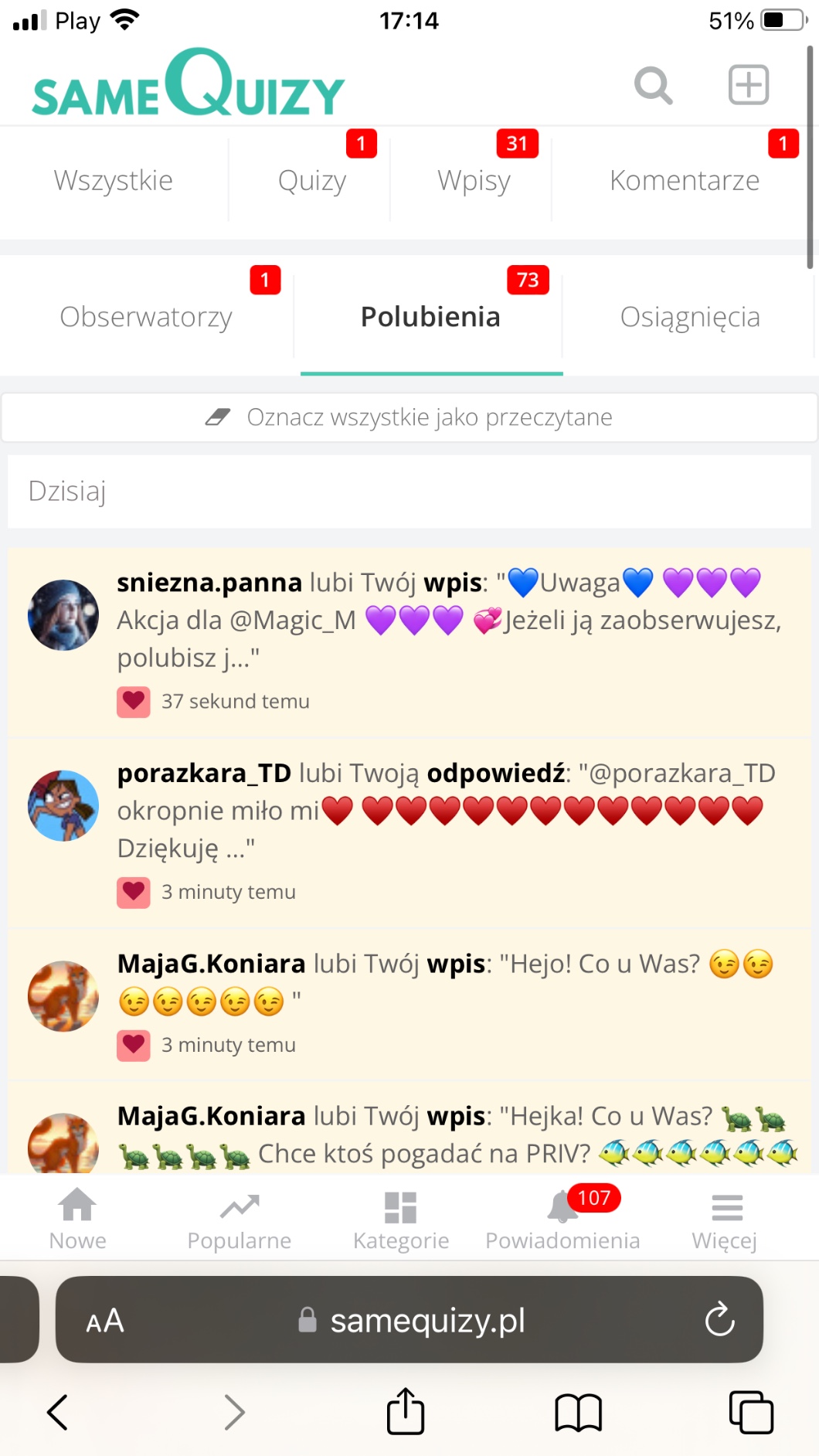
Task: Select the Komentarze tab
Action: [x=684, y=181]
